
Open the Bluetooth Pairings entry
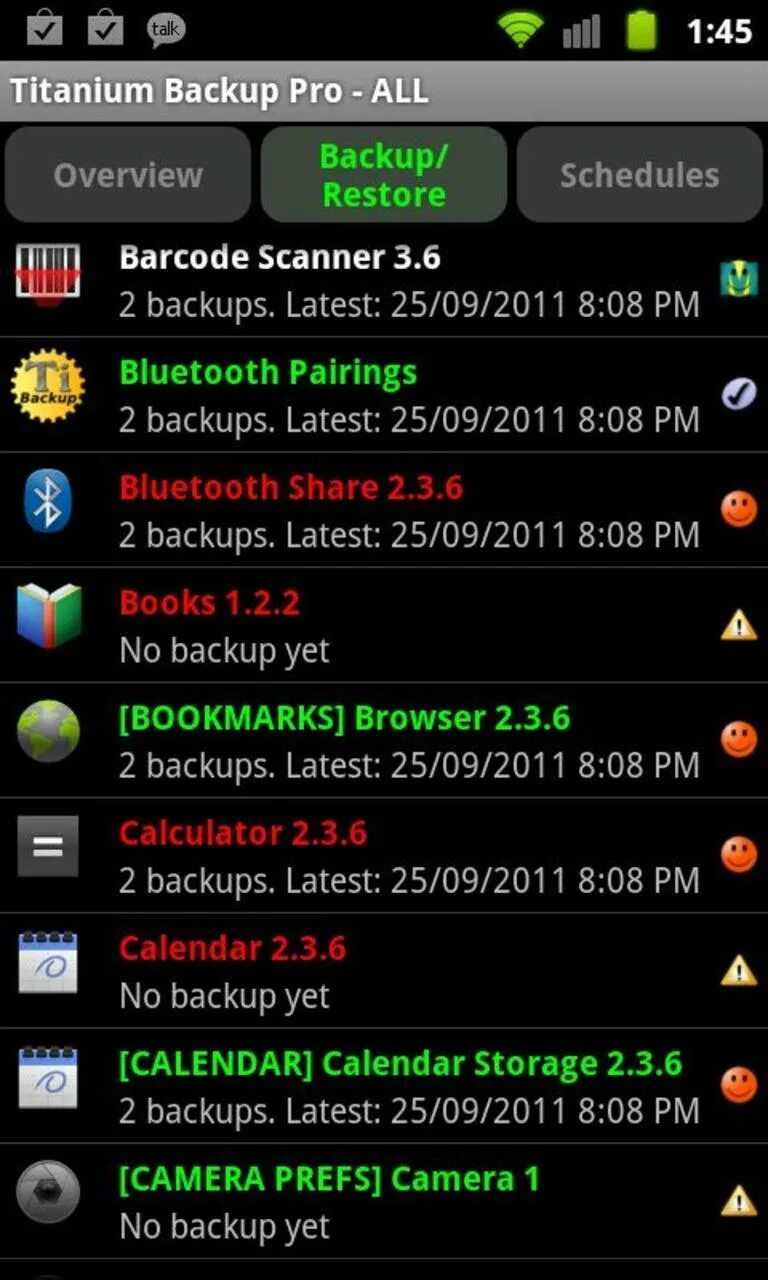[384, 395]
